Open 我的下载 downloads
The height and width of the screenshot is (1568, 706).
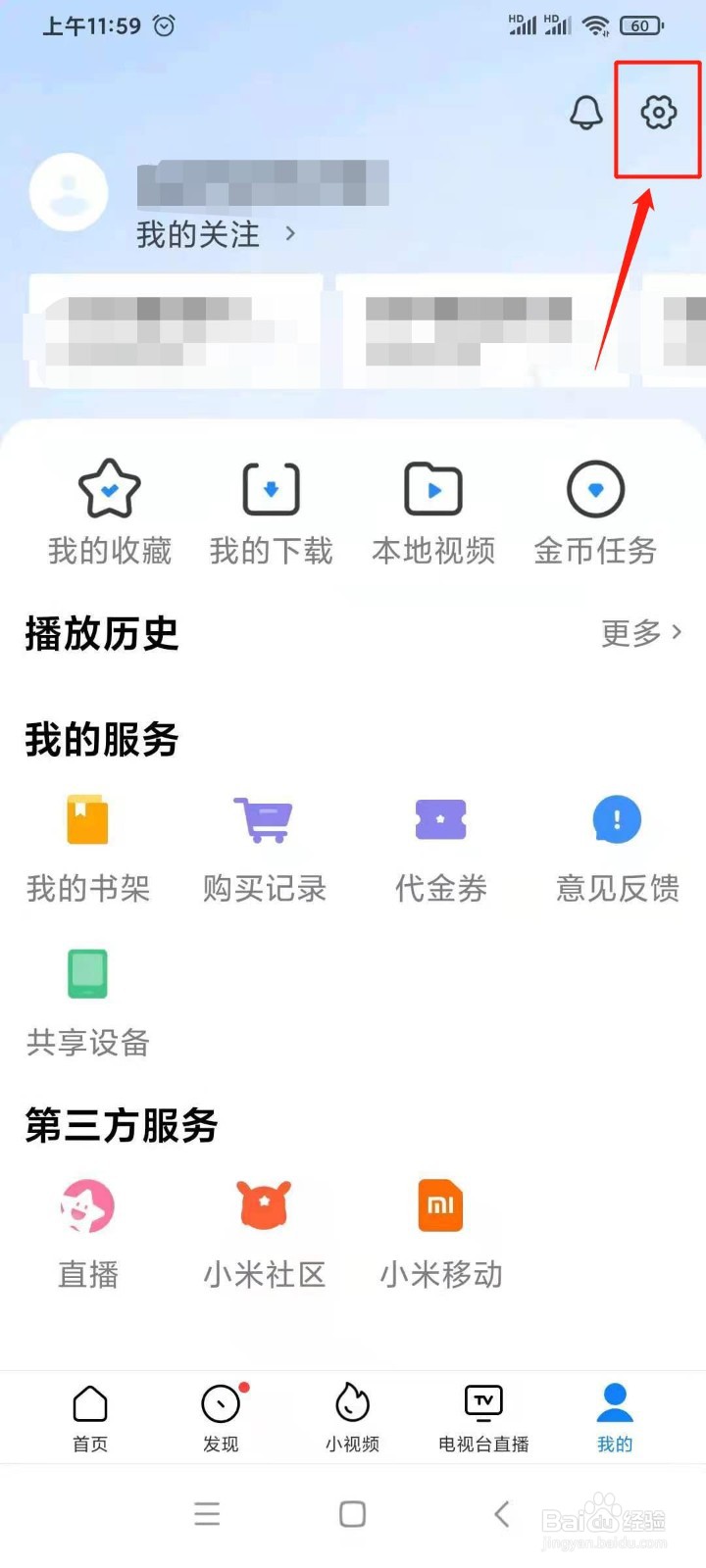272,513
